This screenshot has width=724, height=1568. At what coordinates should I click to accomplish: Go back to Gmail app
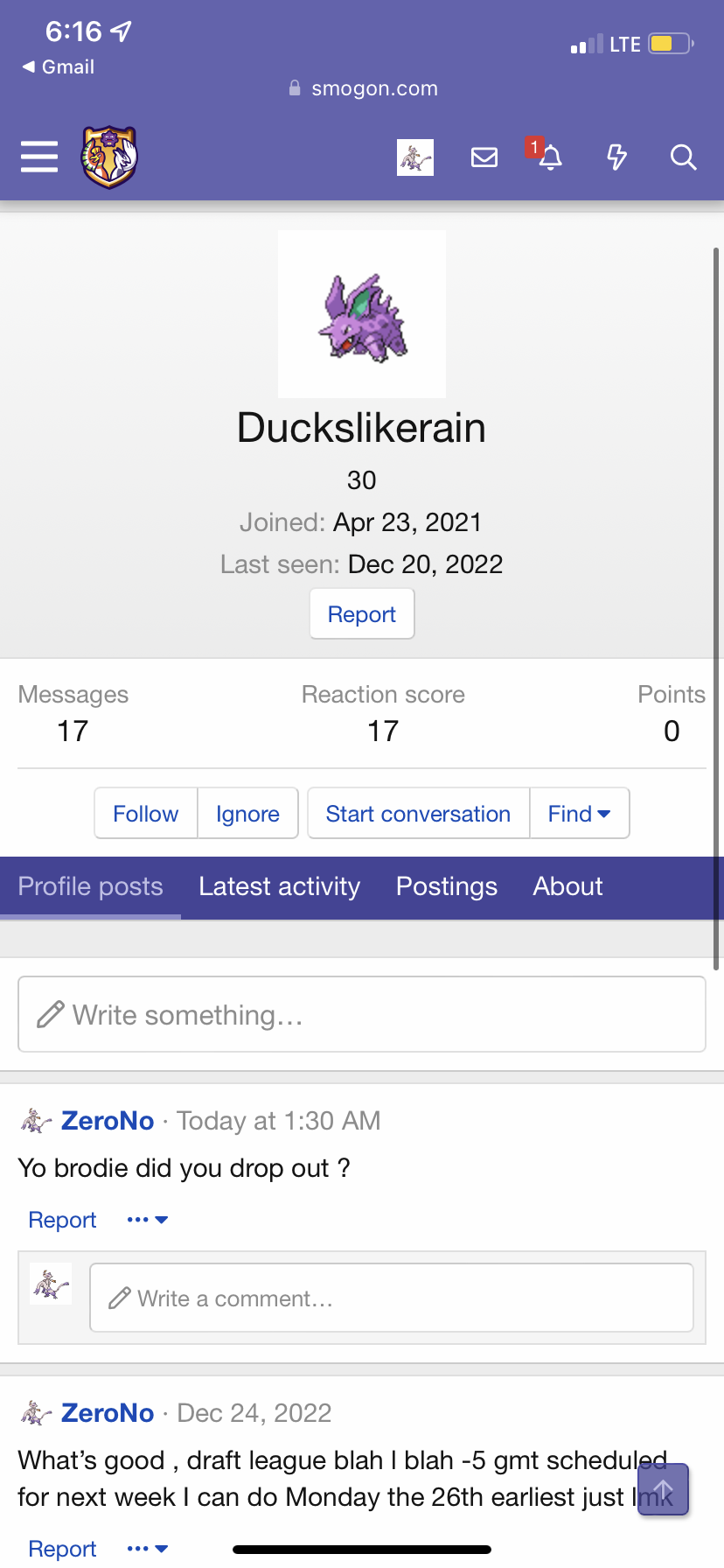click(x=58, y=66)
